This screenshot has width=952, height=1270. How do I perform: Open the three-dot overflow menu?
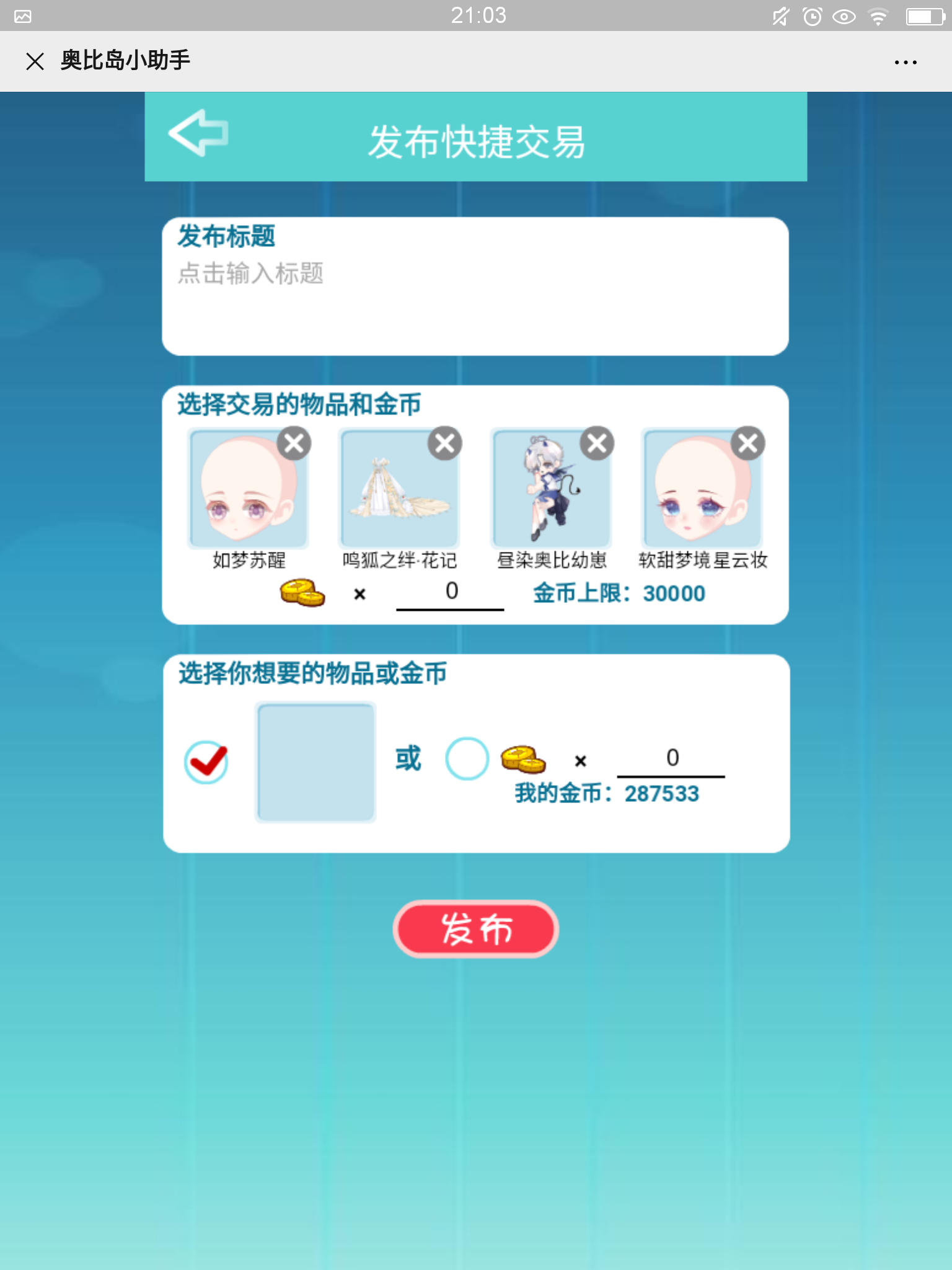[x=906, y=62]
